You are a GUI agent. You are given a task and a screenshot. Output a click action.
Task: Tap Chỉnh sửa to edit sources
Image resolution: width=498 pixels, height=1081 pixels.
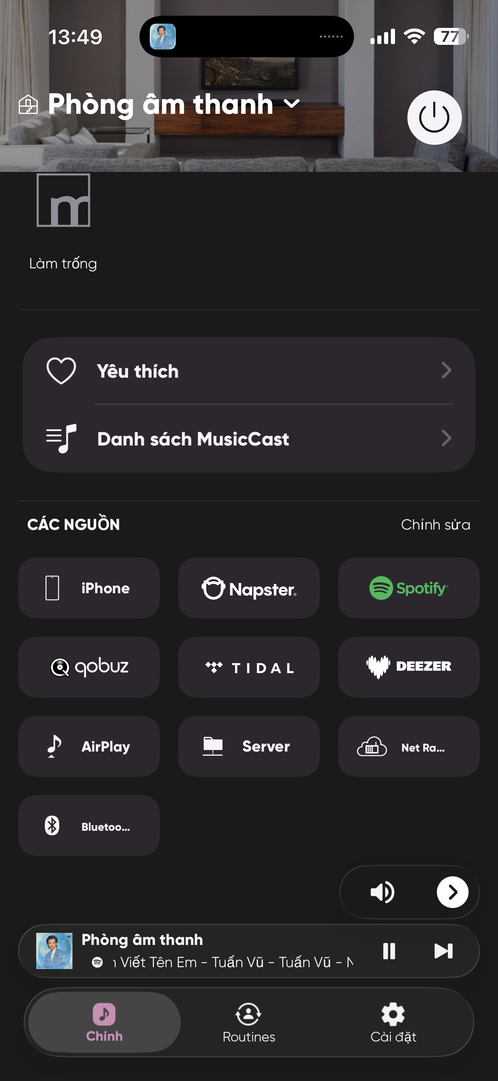click(435, 525)
